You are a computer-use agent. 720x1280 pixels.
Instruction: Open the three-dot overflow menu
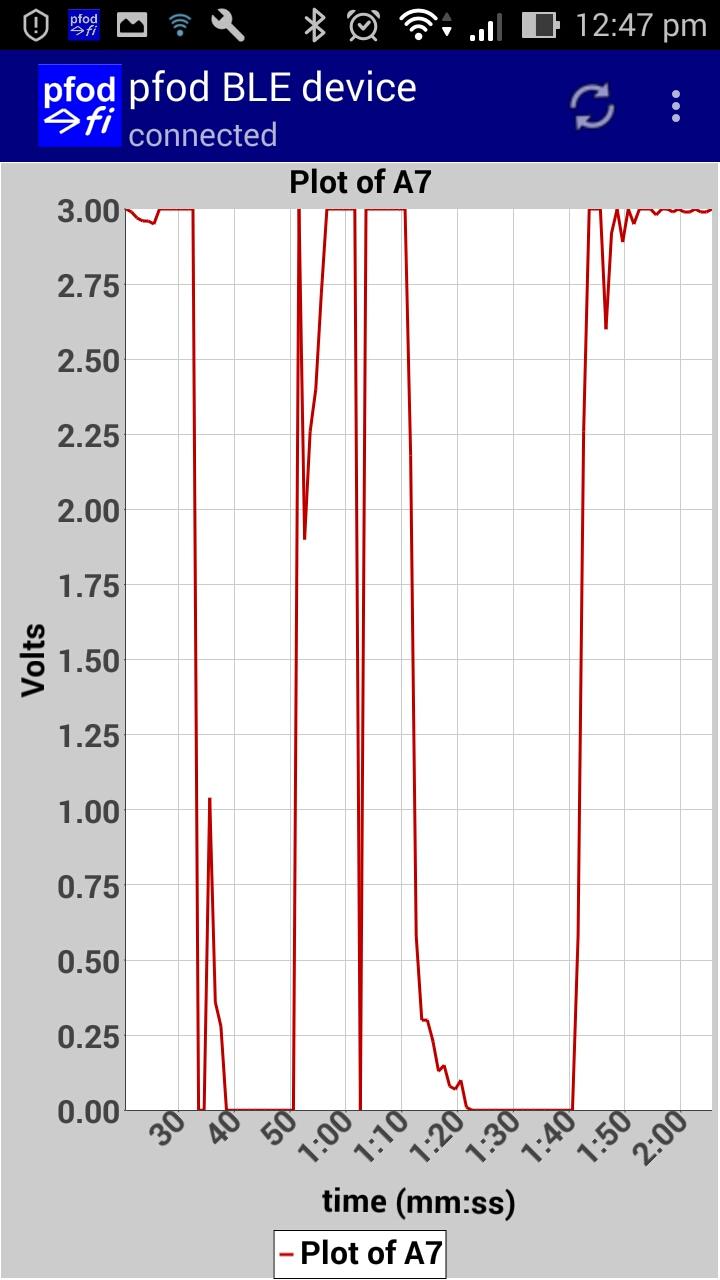click(676, 105)
